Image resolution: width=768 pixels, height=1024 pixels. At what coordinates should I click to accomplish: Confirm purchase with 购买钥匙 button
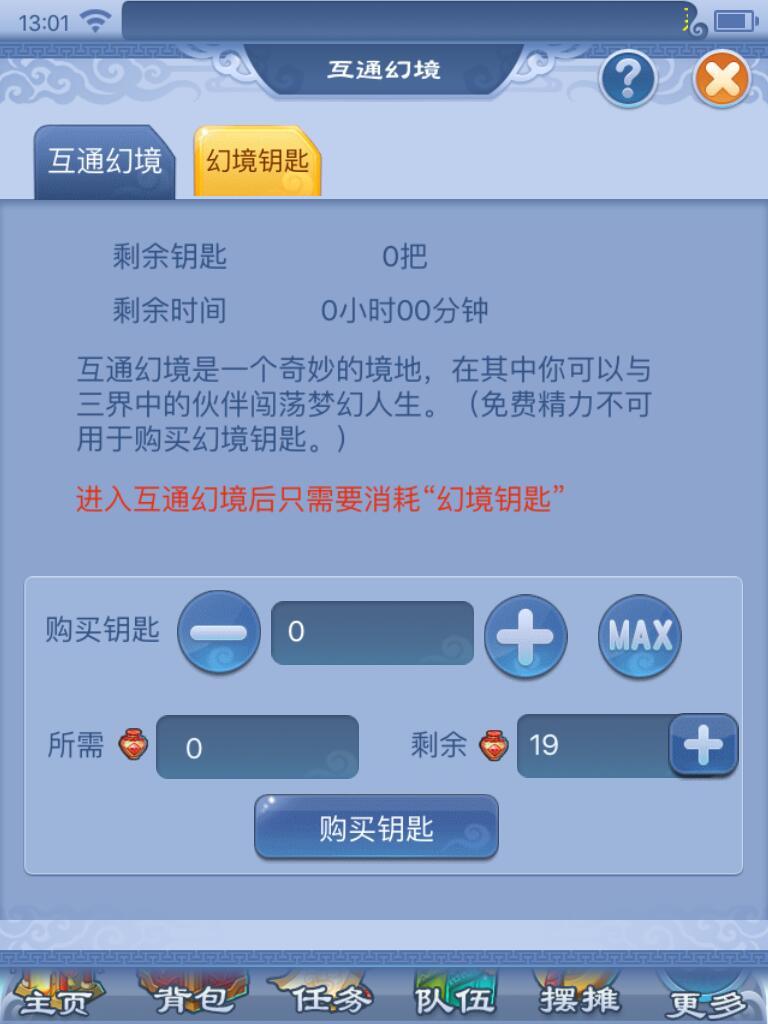pyautogui.click(x=376, y=828)
